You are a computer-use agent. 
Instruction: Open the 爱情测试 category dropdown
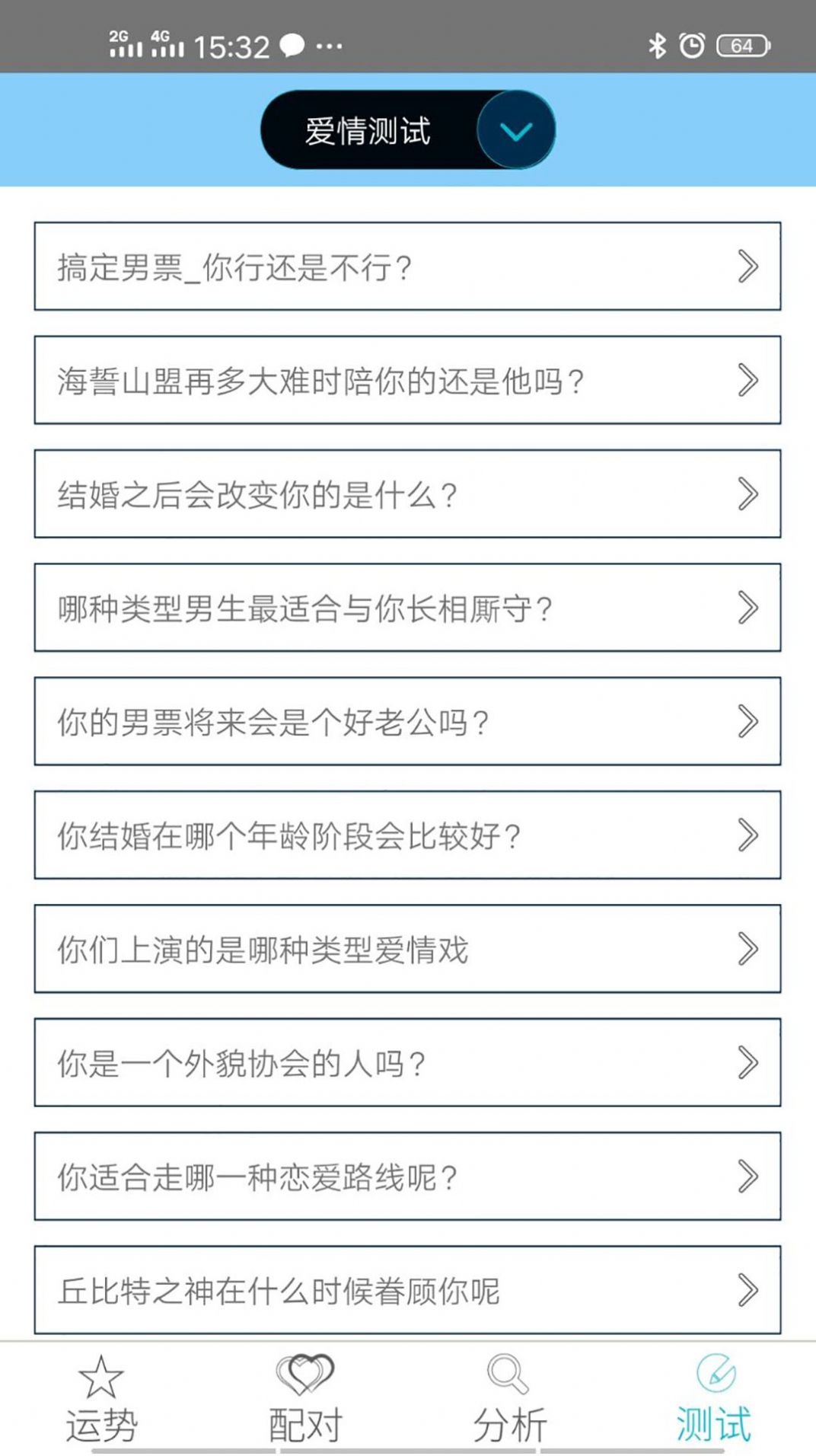(515, 129)
